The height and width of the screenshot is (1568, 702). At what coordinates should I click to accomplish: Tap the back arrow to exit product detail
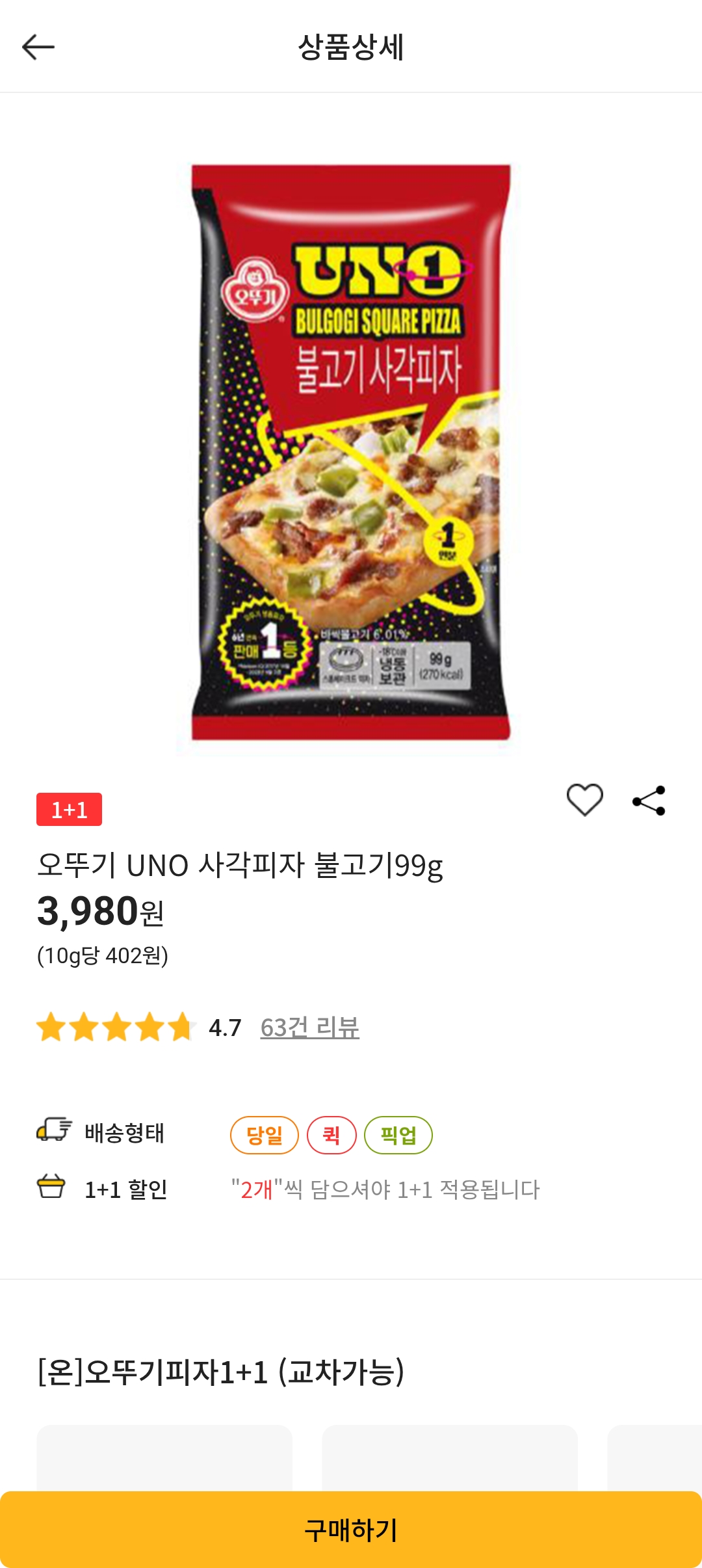click(x=37, y=46)
